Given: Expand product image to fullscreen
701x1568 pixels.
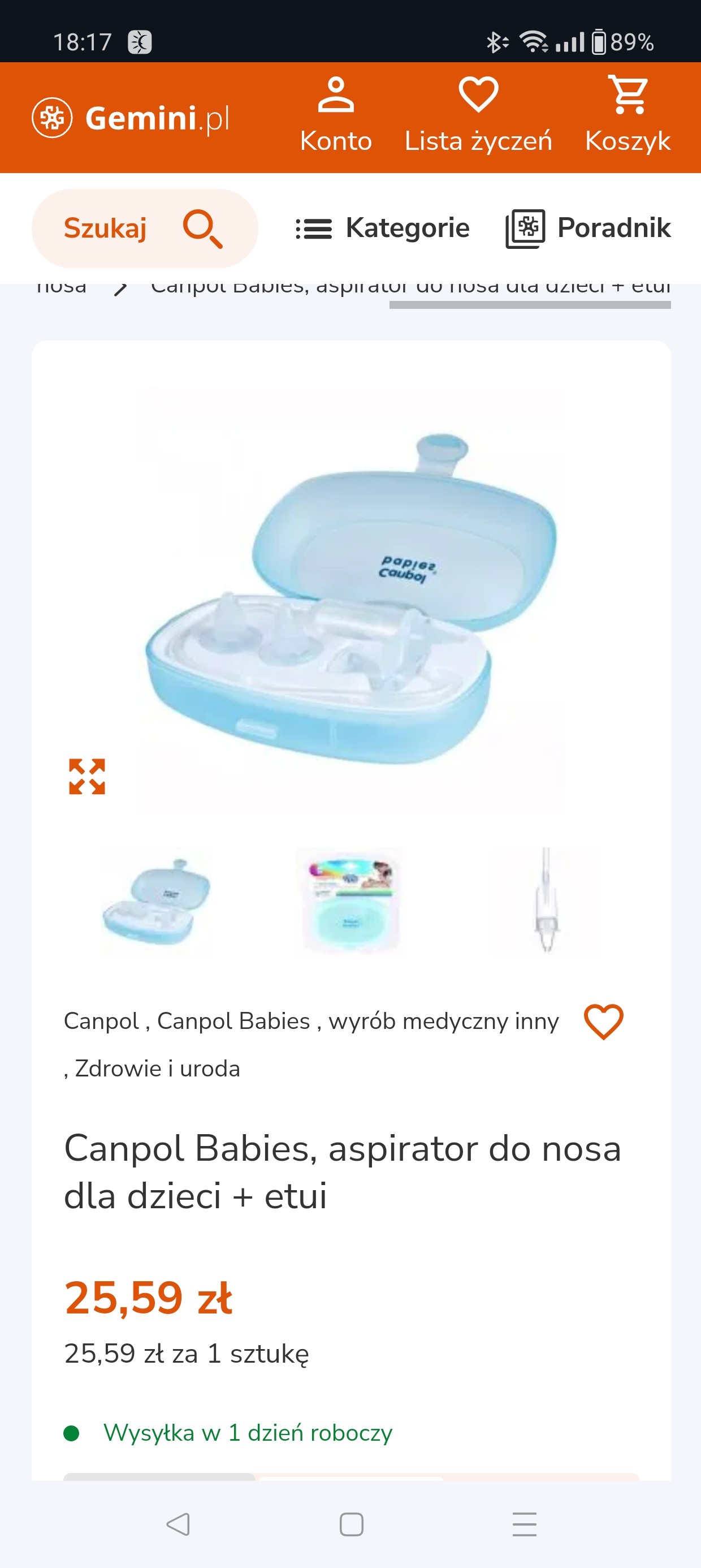Looking at the screenshot, I should 87,776.
